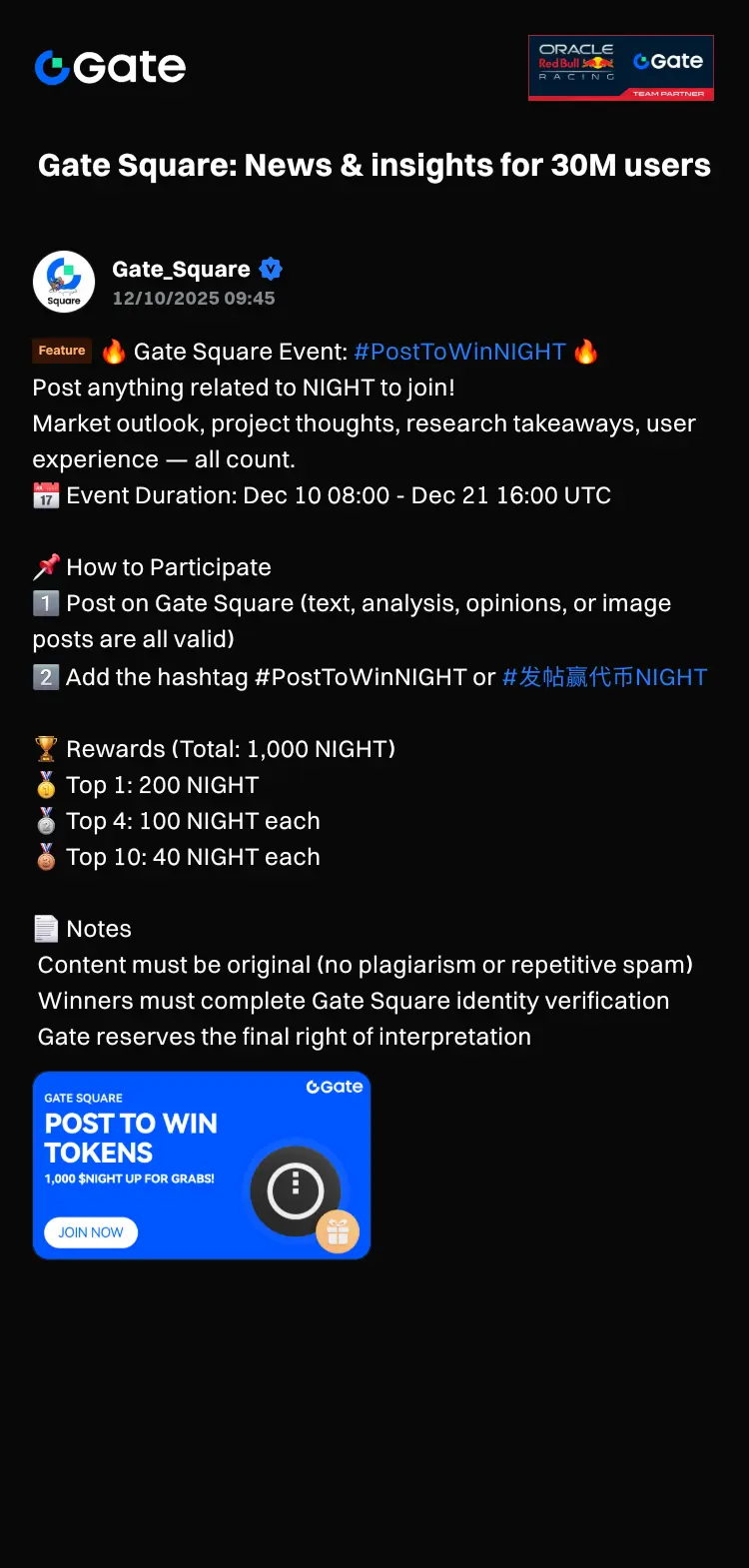Screen dimensions: 749x1568
Task: Click the gift icon on the promo banner
Action: (338, 1231)
